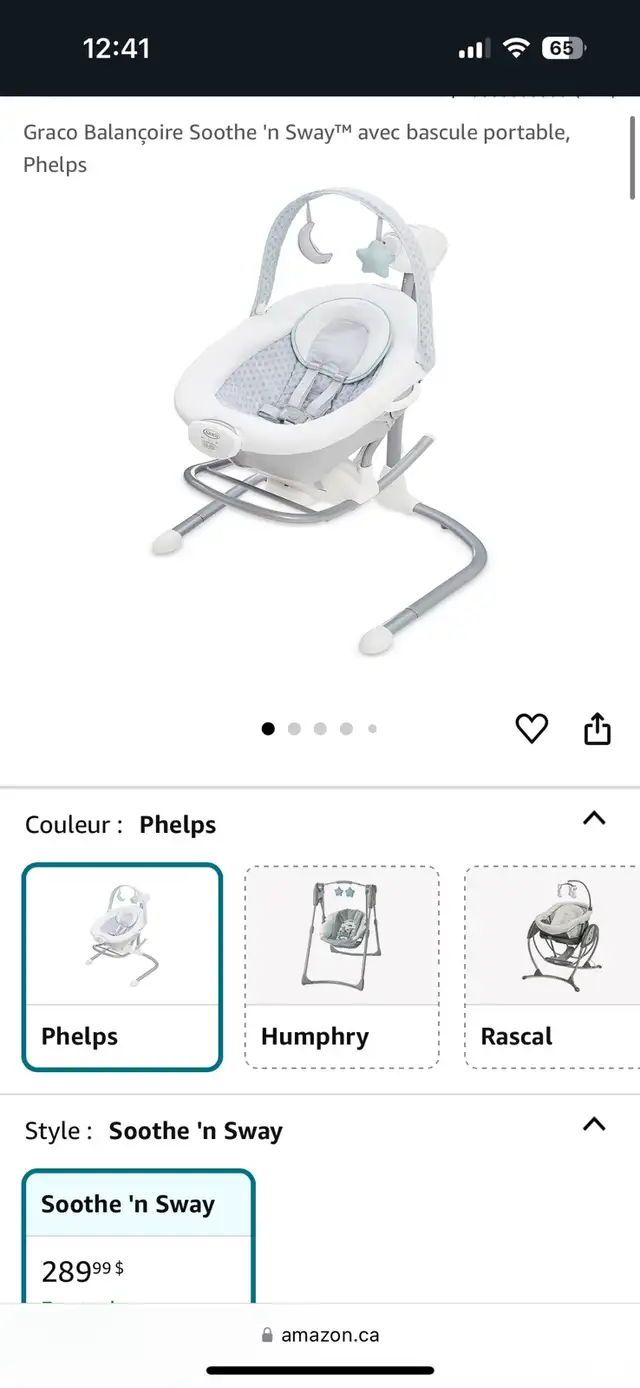
Task: Collapse the Couleur section
Action: (594, 818)
